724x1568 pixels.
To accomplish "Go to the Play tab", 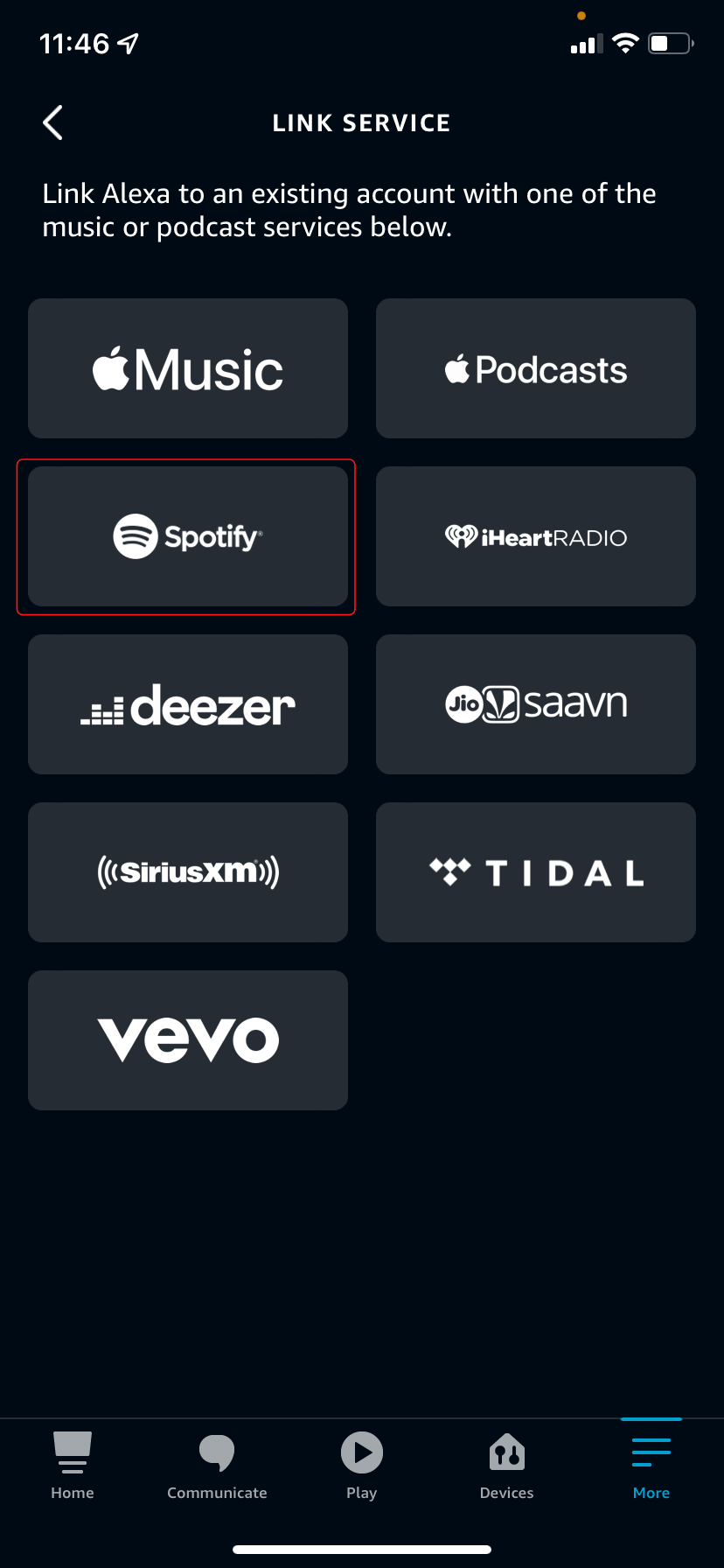I will (x=362, y=1466).
